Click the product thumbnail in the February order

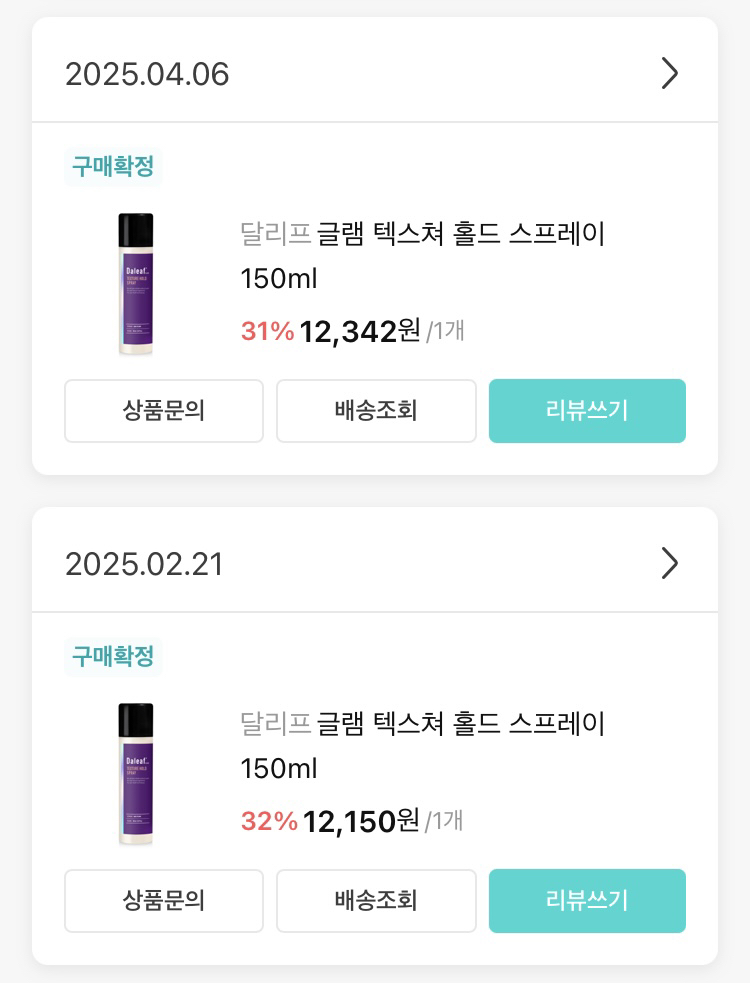click(135, 773)
